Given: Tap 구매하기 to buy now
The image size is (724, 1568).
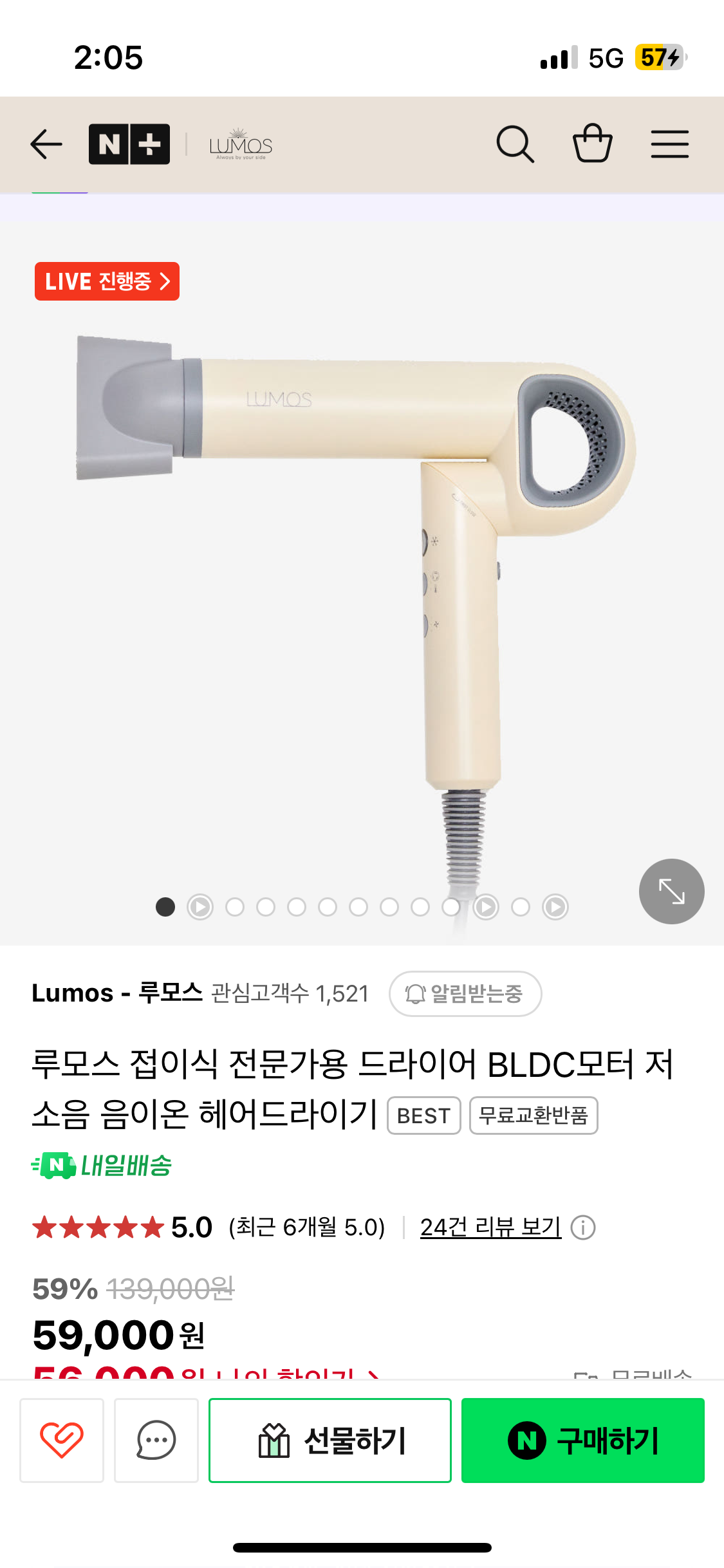Looking at the screenshot, I should (x=582, y=1440).
